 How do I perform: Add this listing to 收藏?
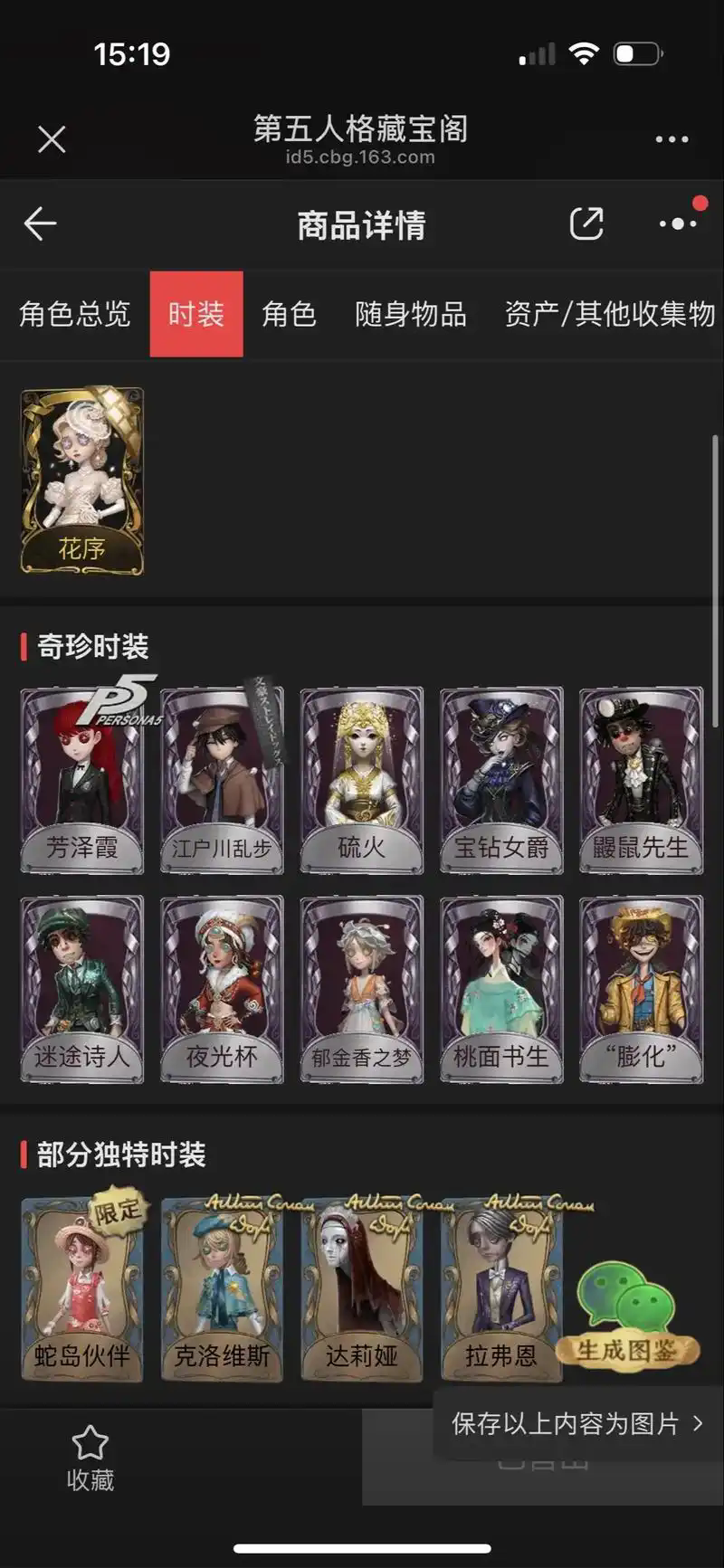(90, 1459)
